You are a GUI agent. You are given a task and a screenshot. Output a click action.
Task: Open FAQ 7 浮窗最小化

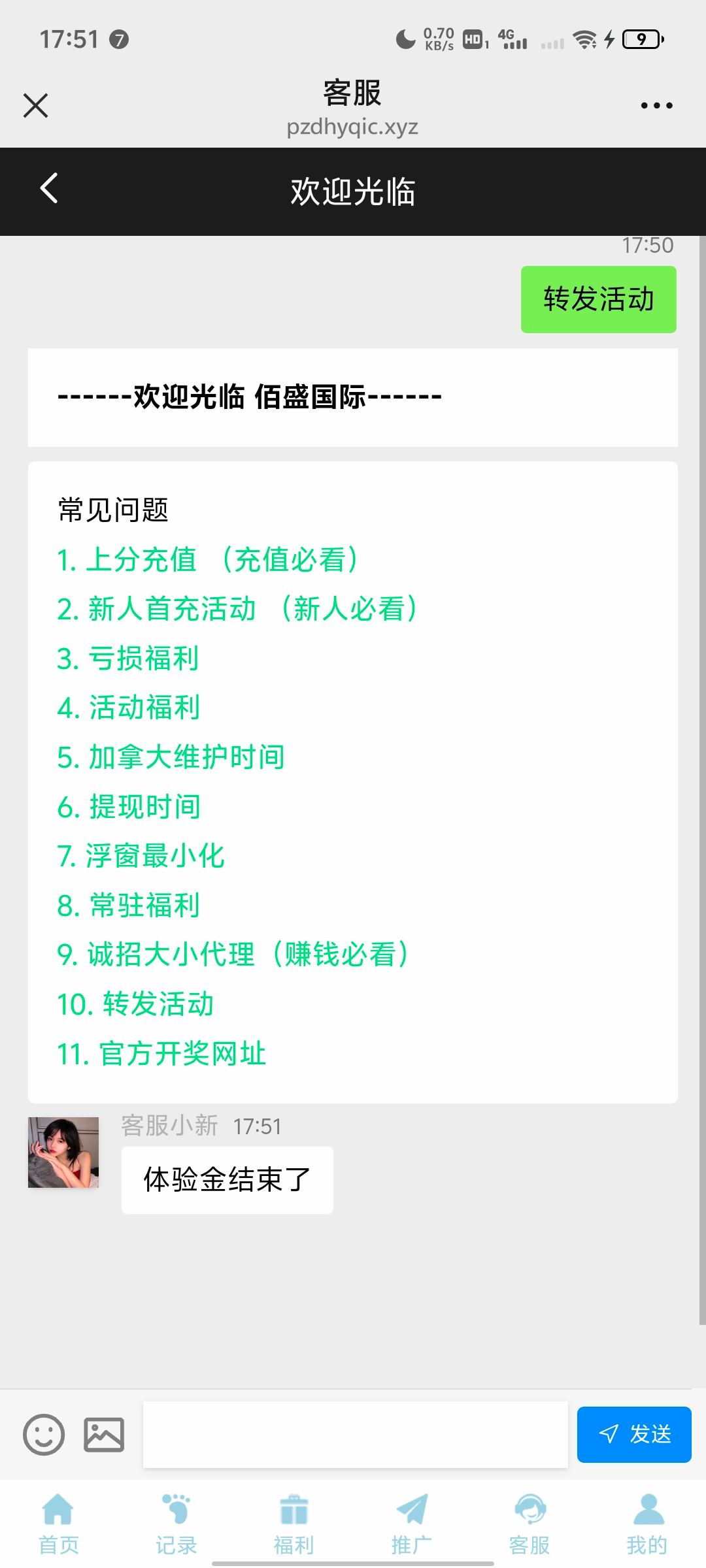point(141,856)
